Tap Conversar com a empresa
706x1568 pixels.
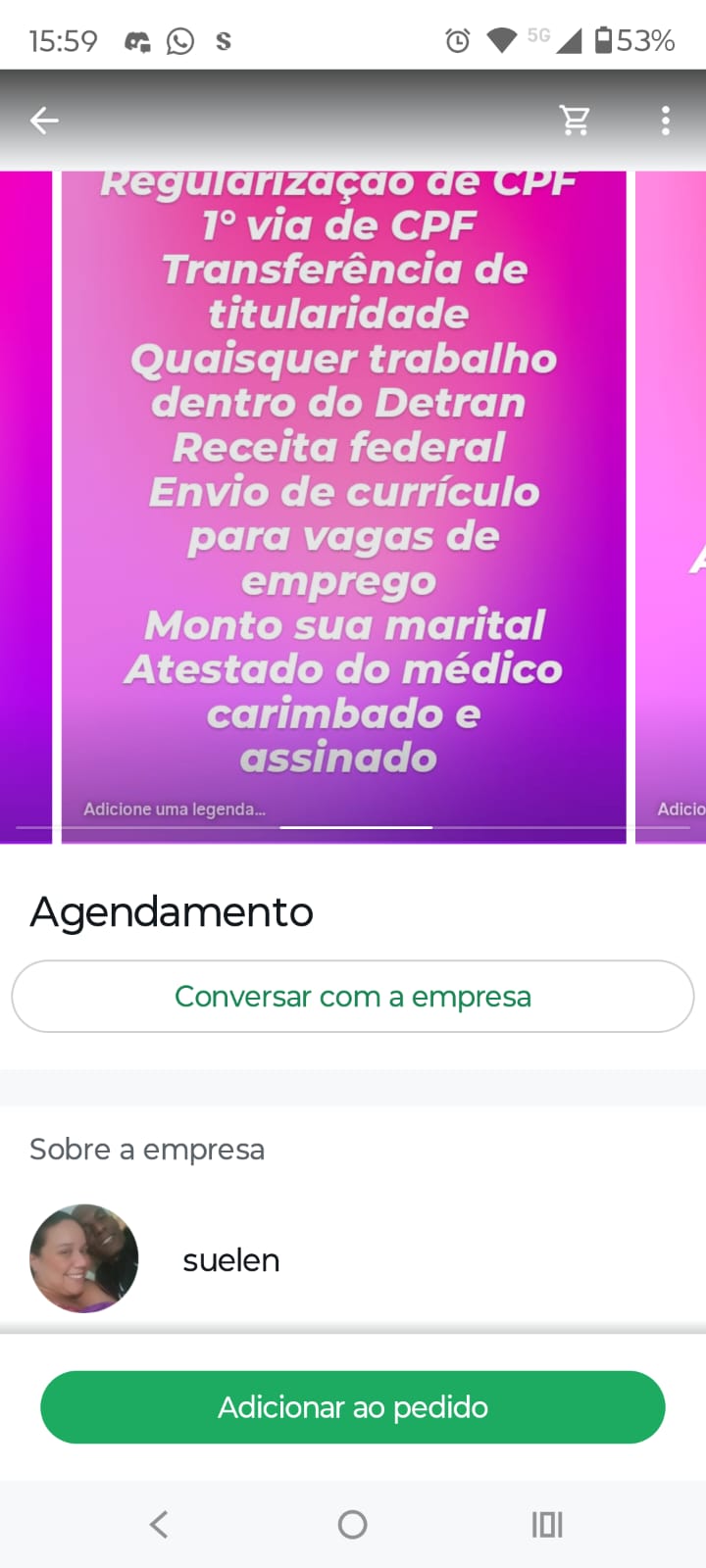click(x=353, y=997)
